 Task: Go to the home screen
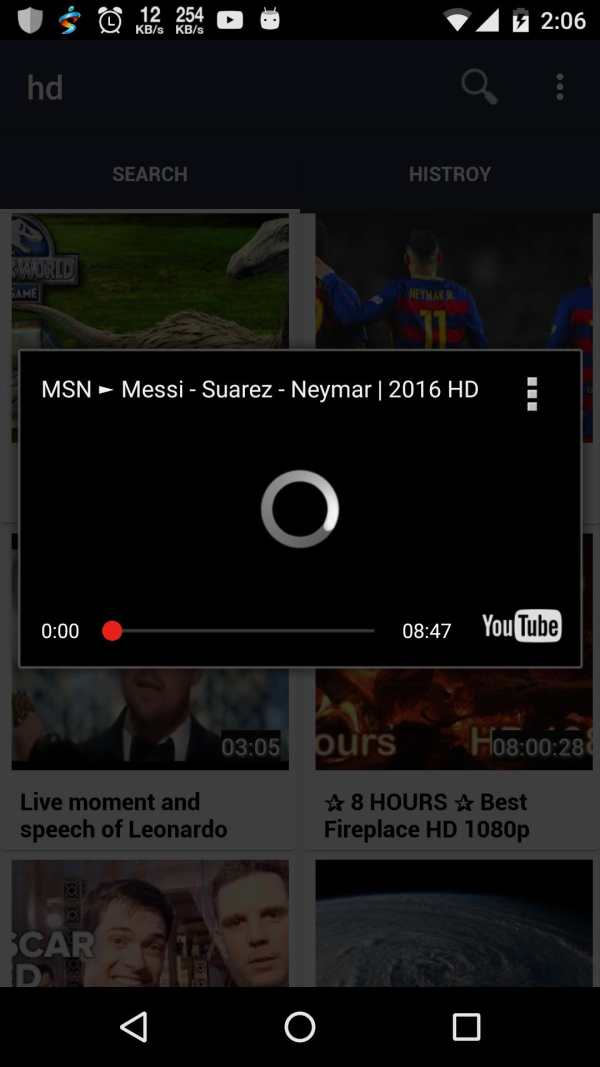(300, 1027)
